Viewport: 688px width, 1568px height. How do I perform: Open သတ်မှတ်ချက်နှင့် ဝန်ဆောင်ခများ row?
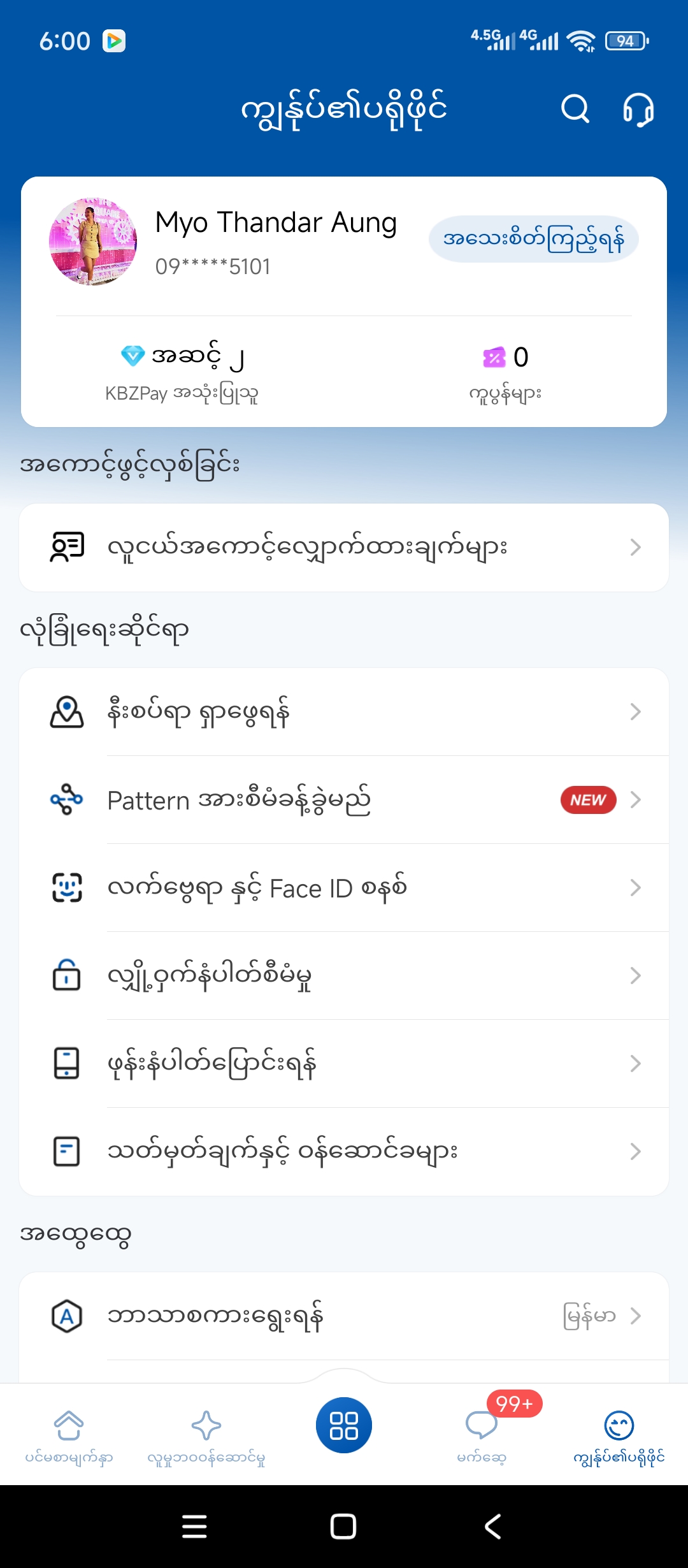pos(344,1152)
